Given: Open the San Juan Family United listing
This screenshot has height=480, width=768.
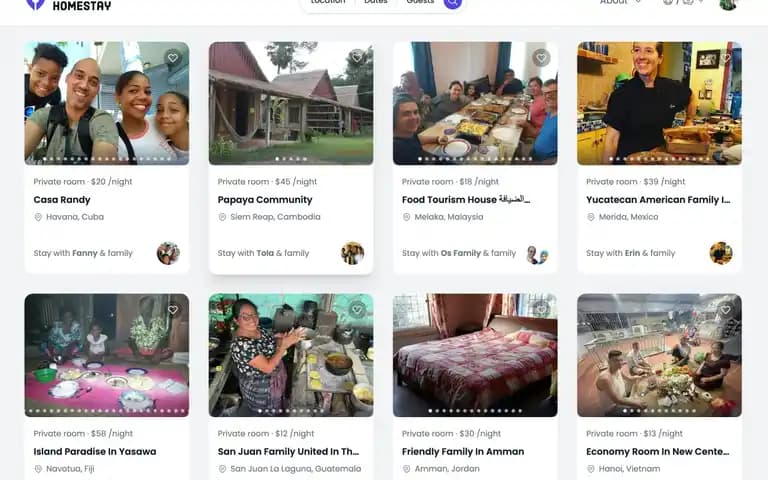Looking at the screenshot, I should pos(288,452).
